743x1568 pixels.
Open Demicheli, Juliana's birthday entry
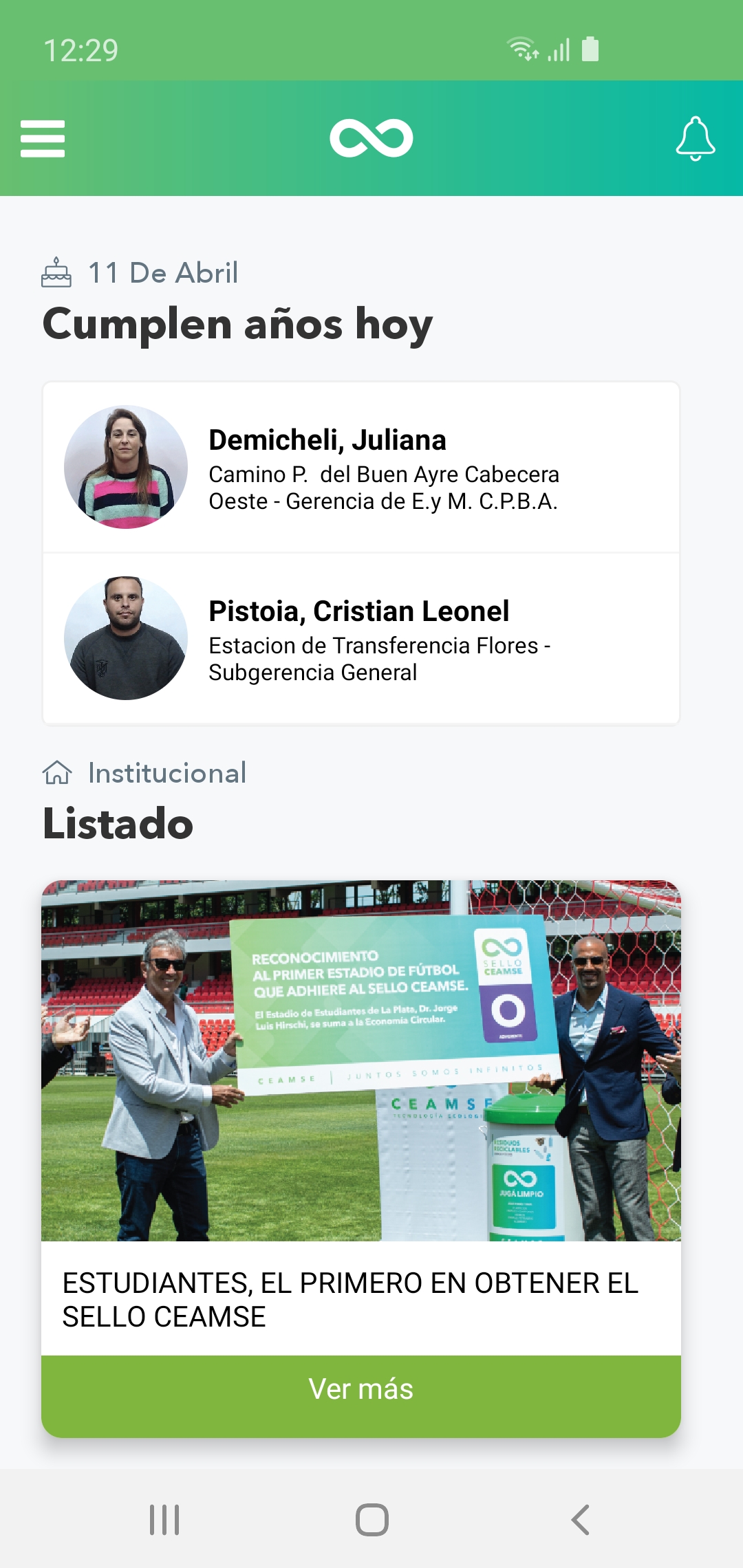point(360,468)
